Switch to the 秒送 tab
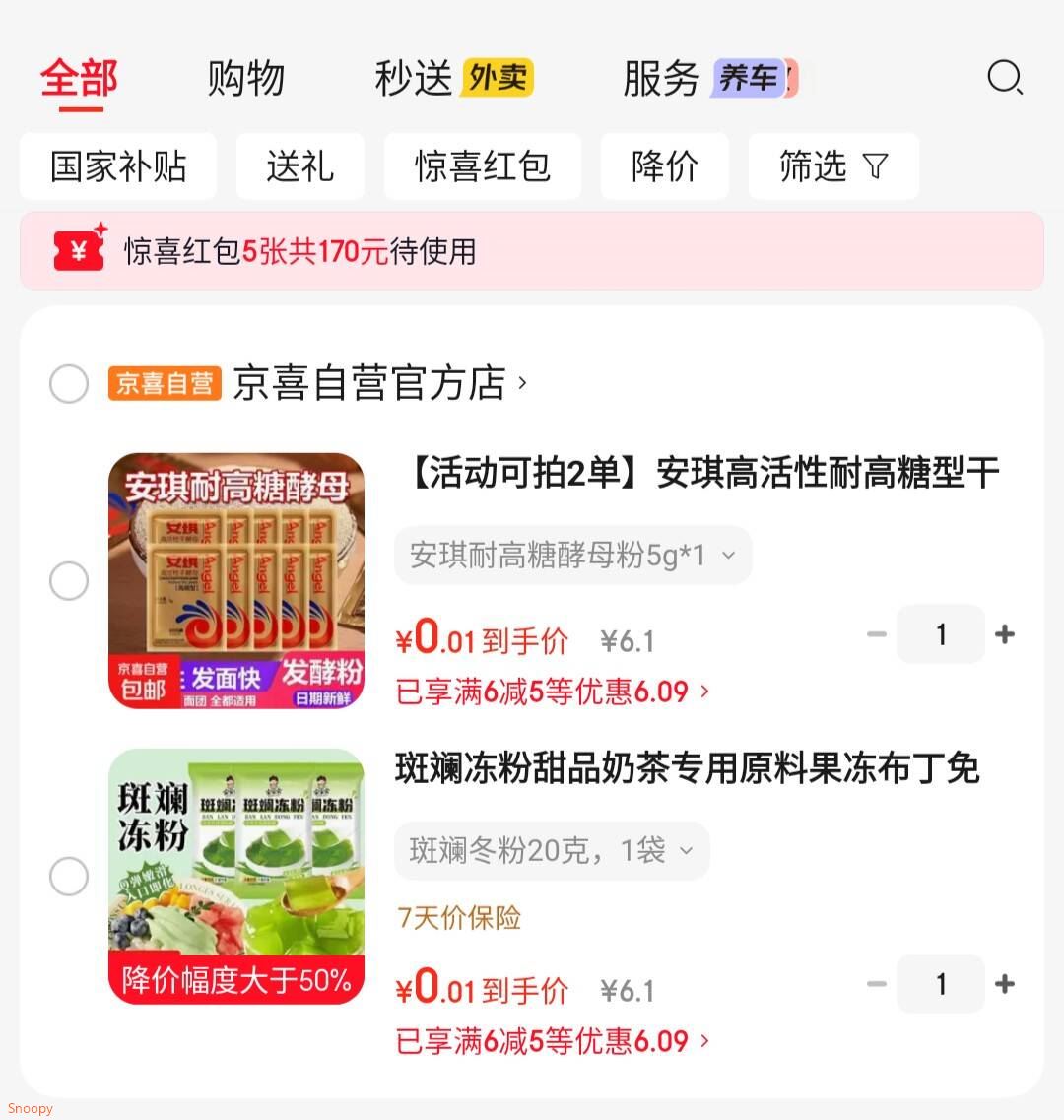 tap(410, 78)
